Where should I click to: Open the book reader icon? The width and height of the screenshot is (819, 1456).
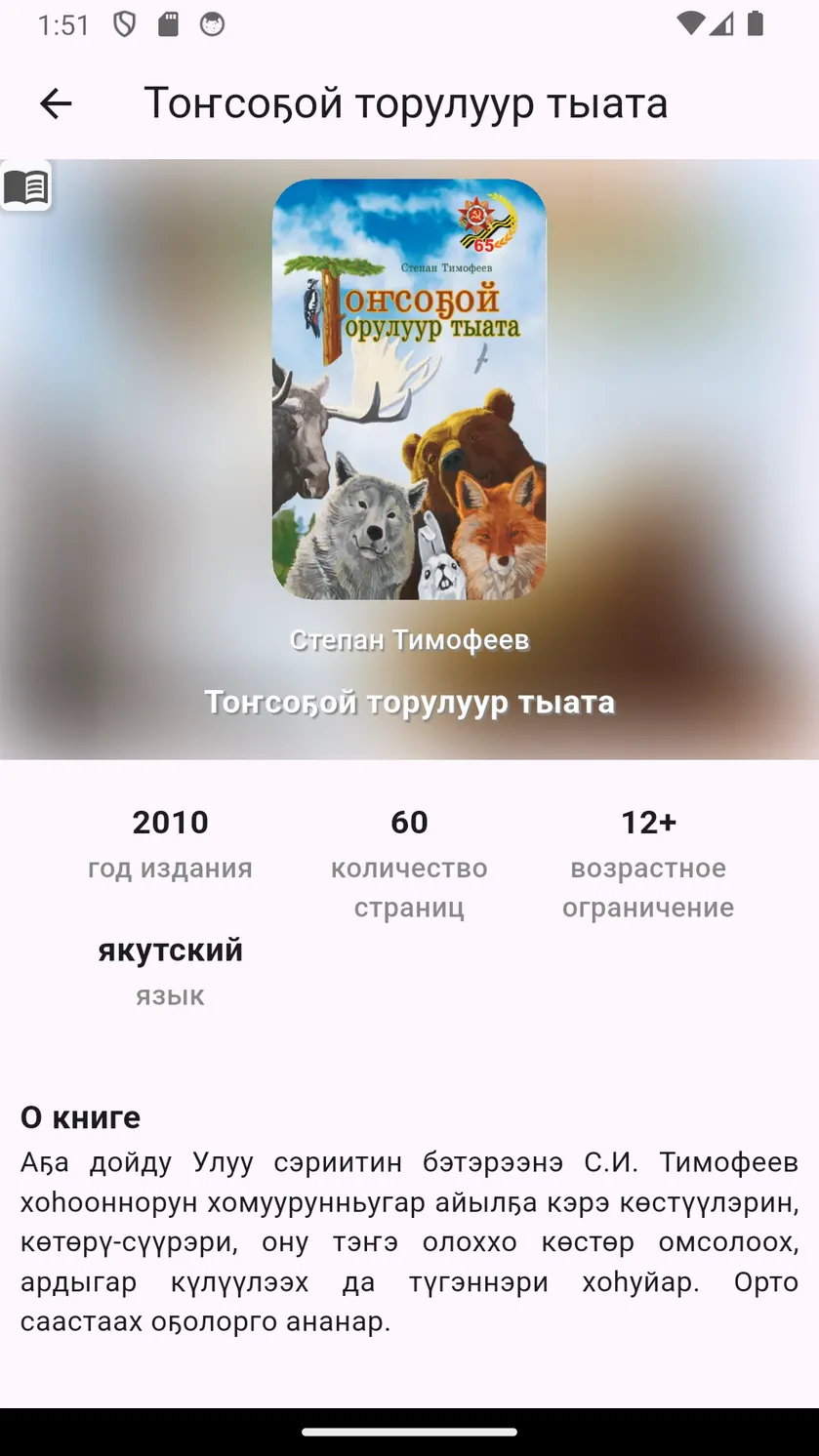click(26, 185)
